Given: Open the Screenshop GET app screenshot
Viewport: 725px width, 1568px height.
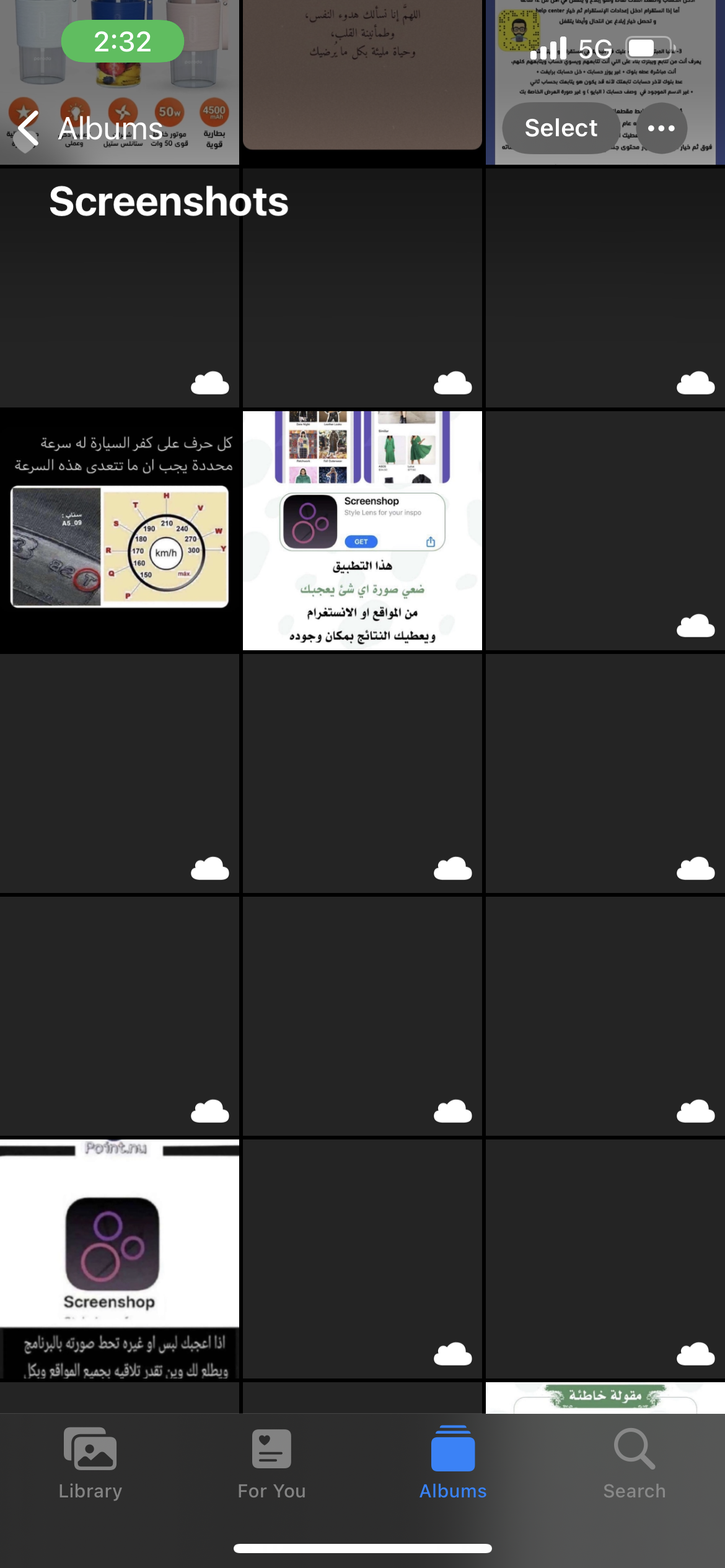Looking at the screenshot, I should pyautogui.click(x=362, y=531).
